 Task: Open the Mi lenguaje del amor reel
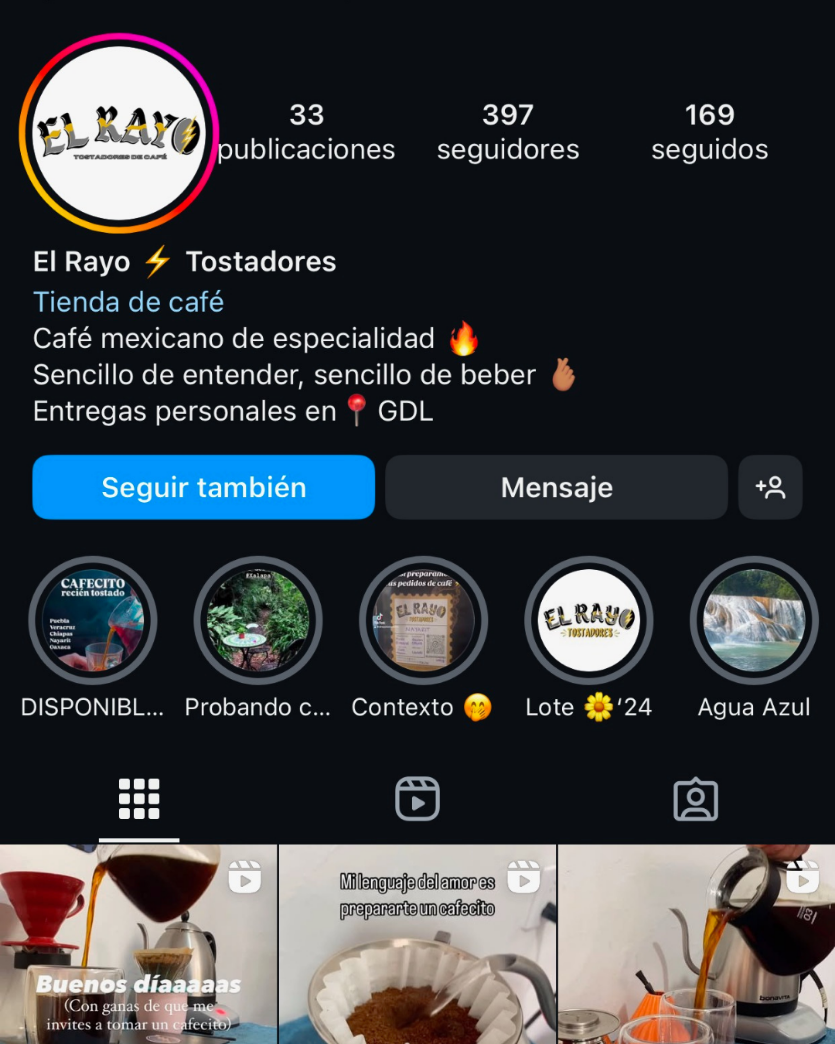[x=417, y=945]
